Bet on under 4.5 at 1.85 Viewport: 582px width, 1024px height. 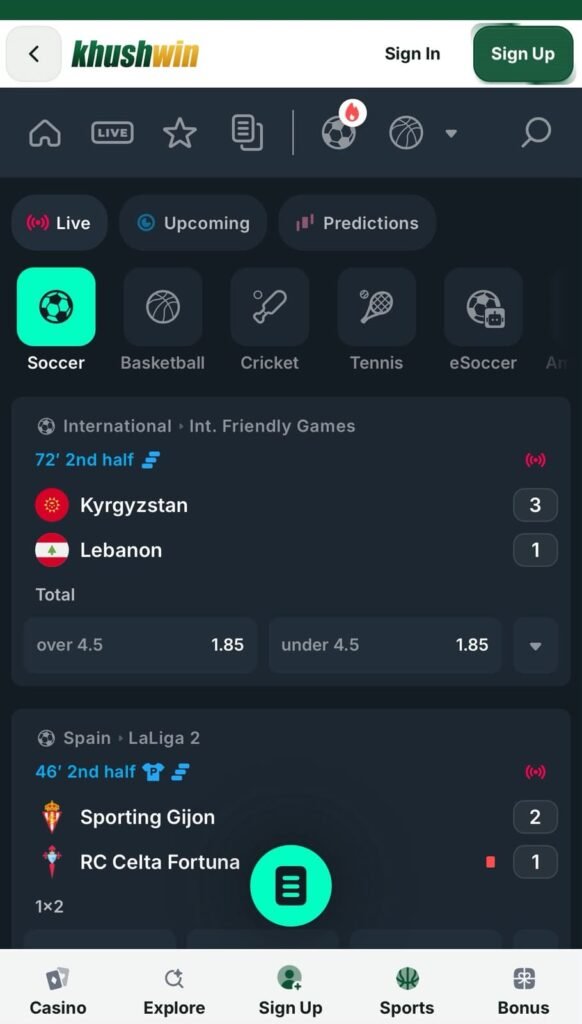click(385, 645)
